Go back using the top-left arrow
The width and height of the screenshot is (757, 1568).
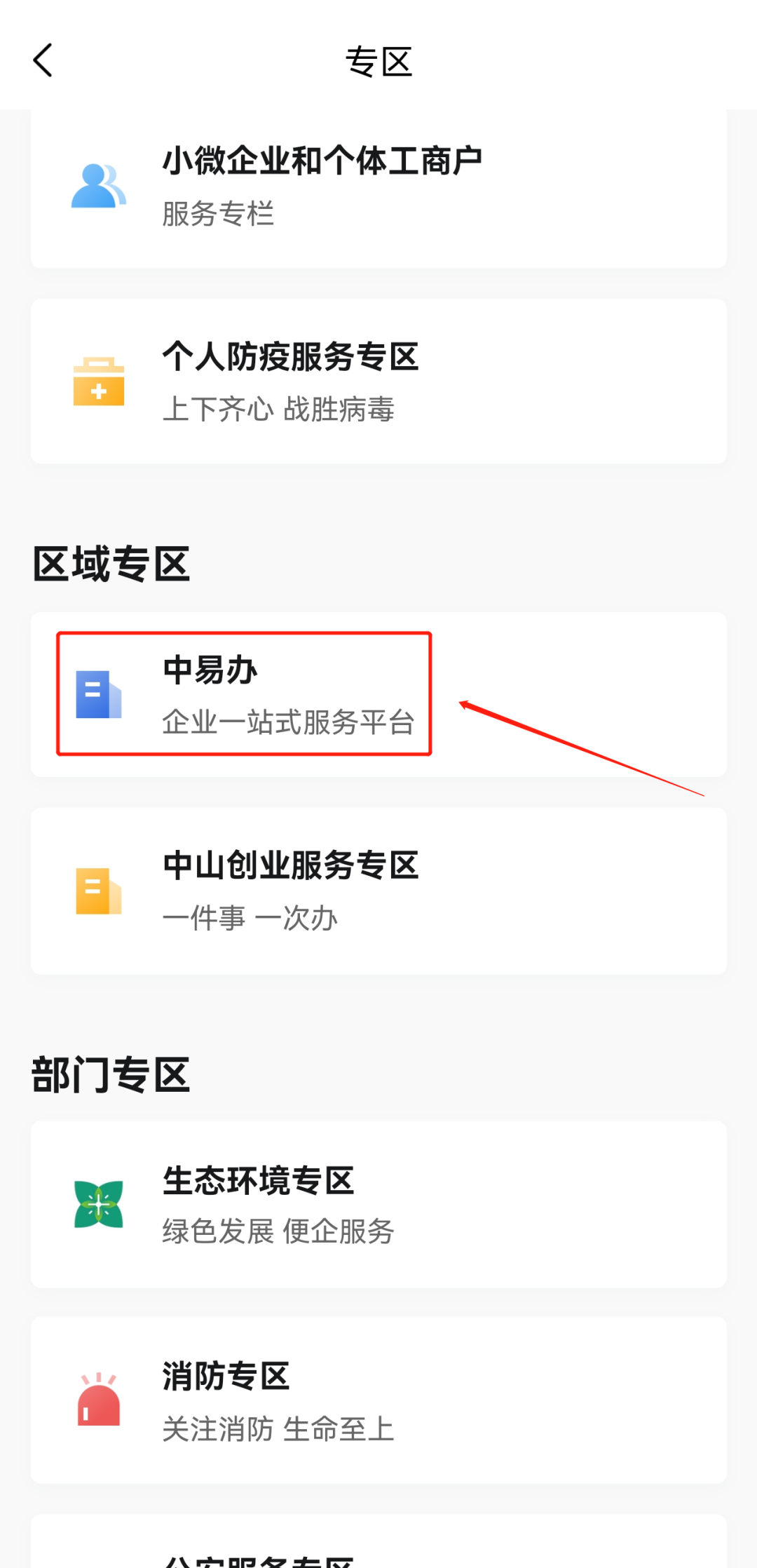point(43,60)
